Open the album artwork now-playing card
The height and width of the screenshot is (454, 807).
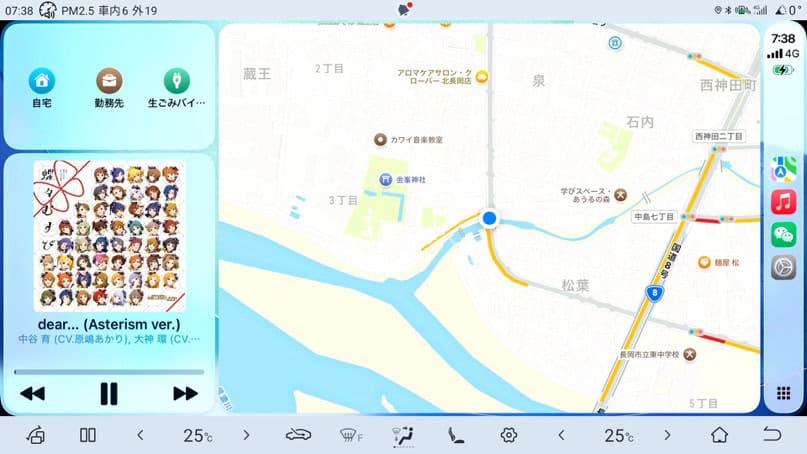109,236
